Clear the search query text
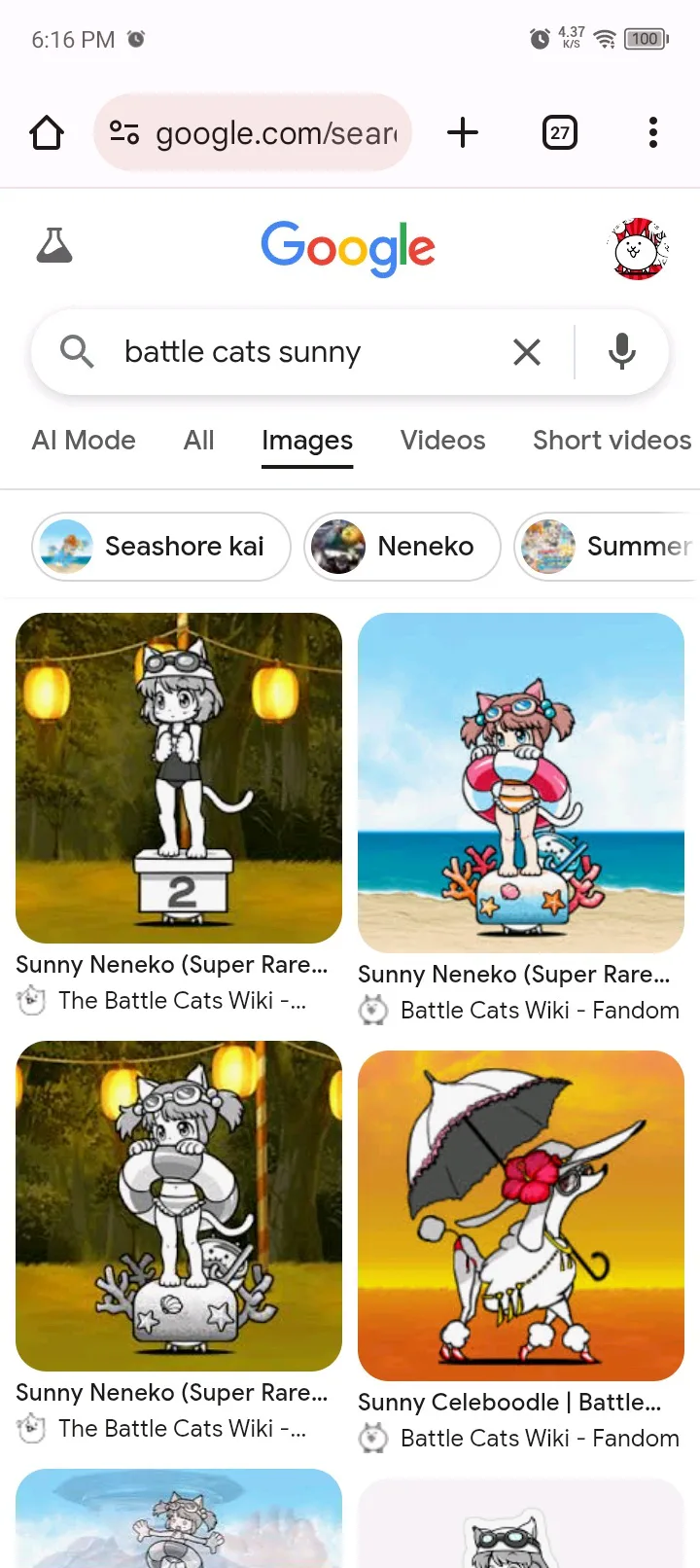 (527, 352)
